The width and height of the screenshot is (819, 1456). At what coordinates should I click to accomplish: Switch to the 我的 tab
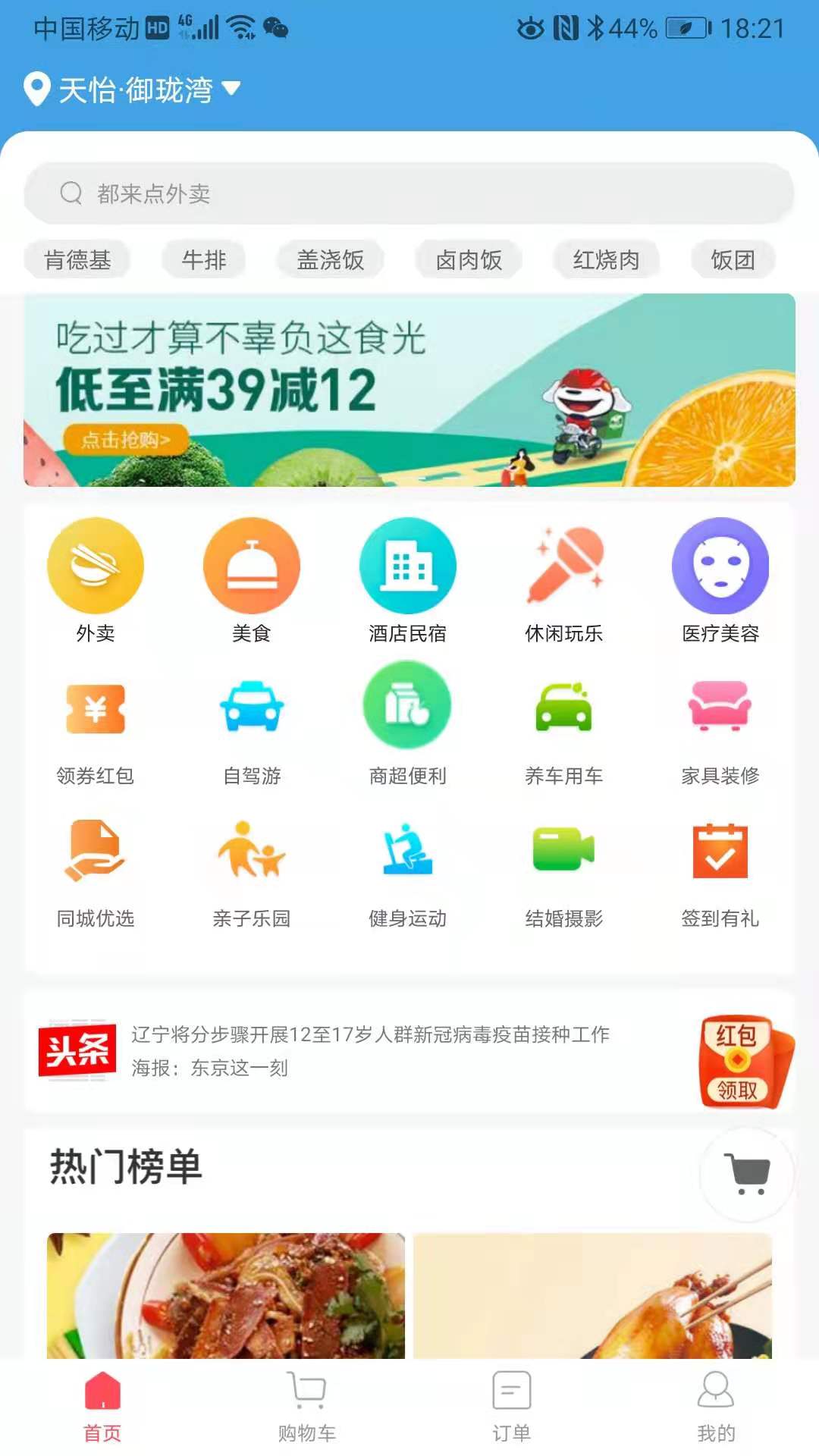pos(716,1407)
